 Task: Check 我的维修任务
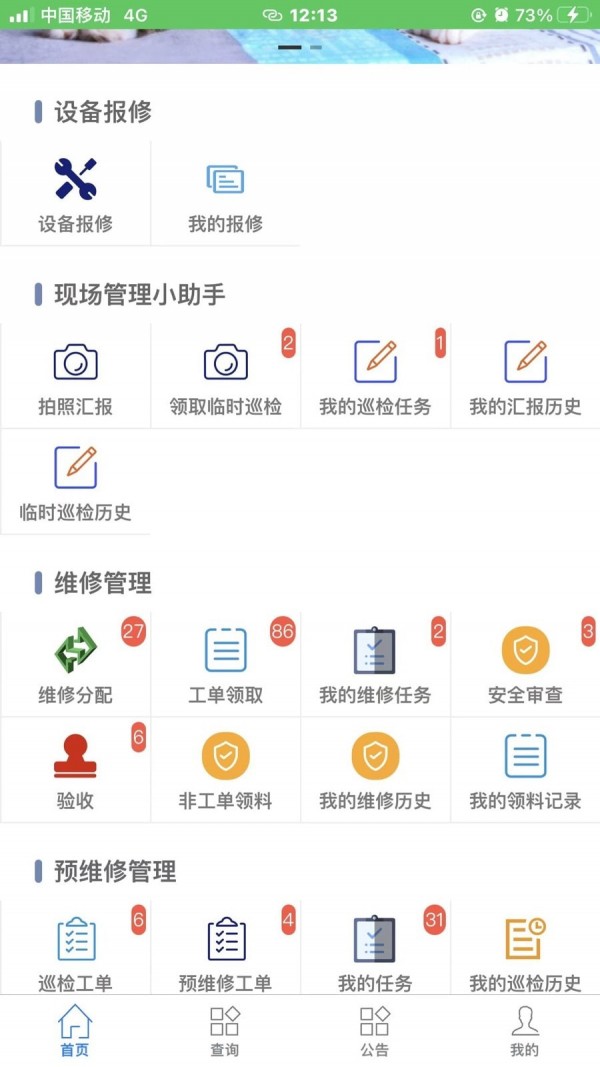[x=375, y=665]
